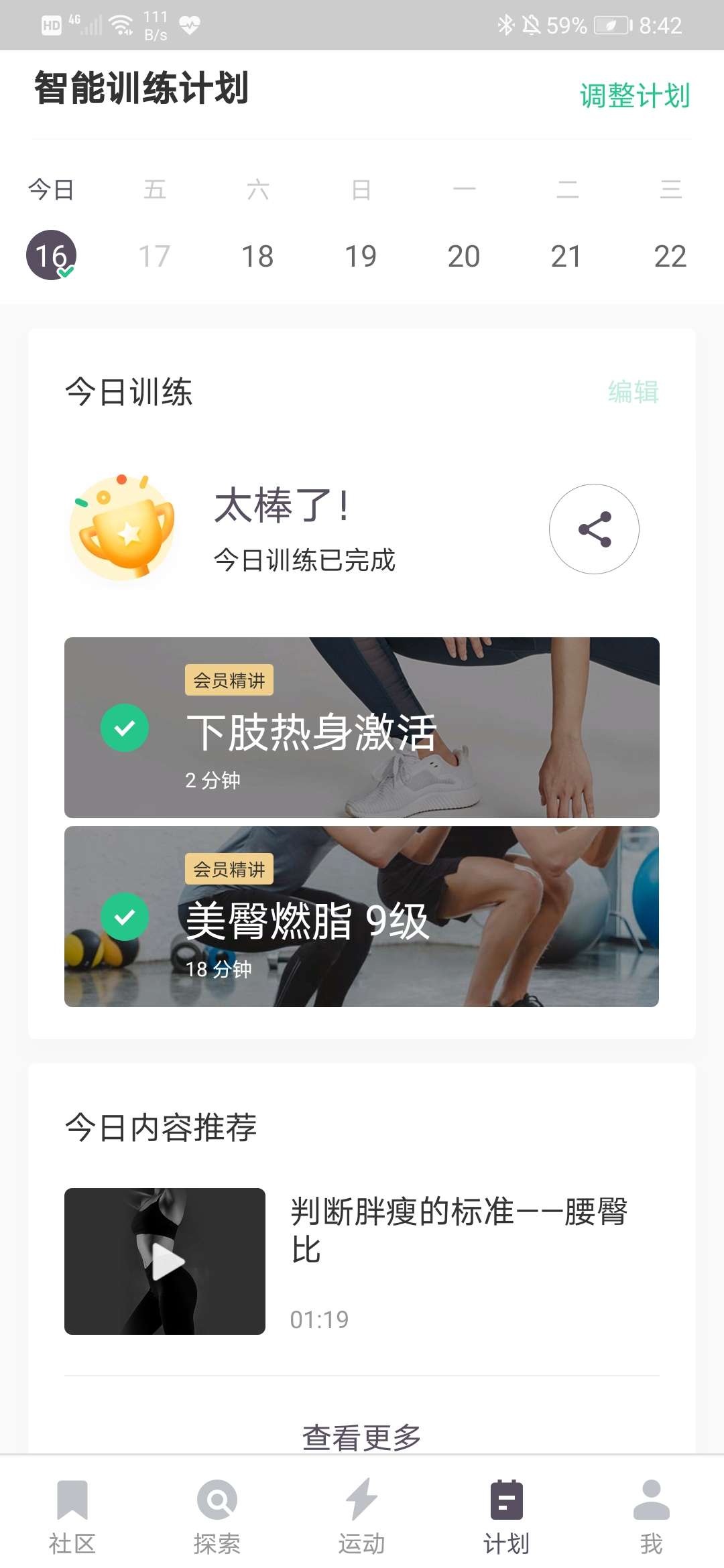Tap the green check under date 16
The image size is (724, 1568).
(66, 273)
